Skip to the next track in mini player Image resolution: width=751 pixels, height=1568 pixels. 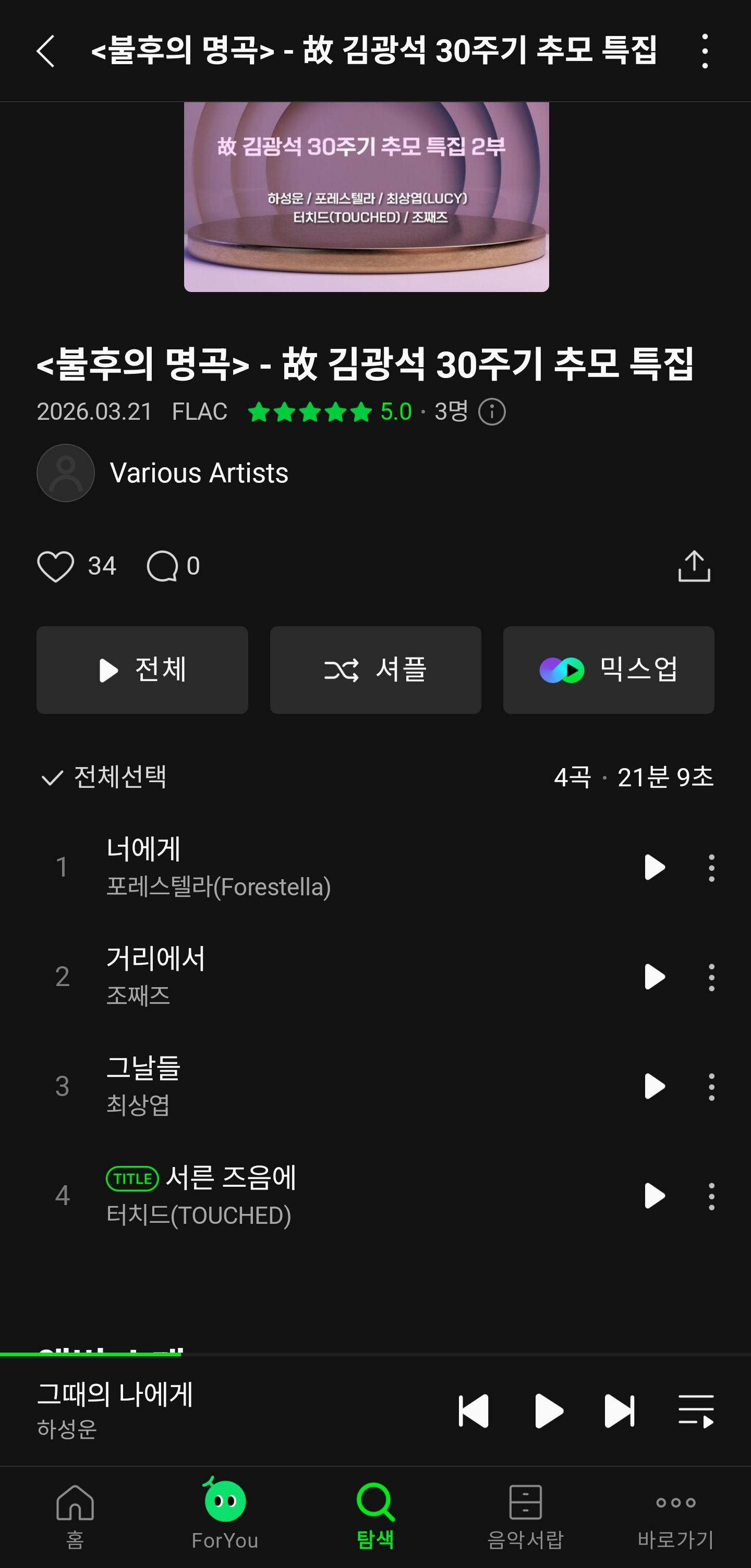point(620,1411)
